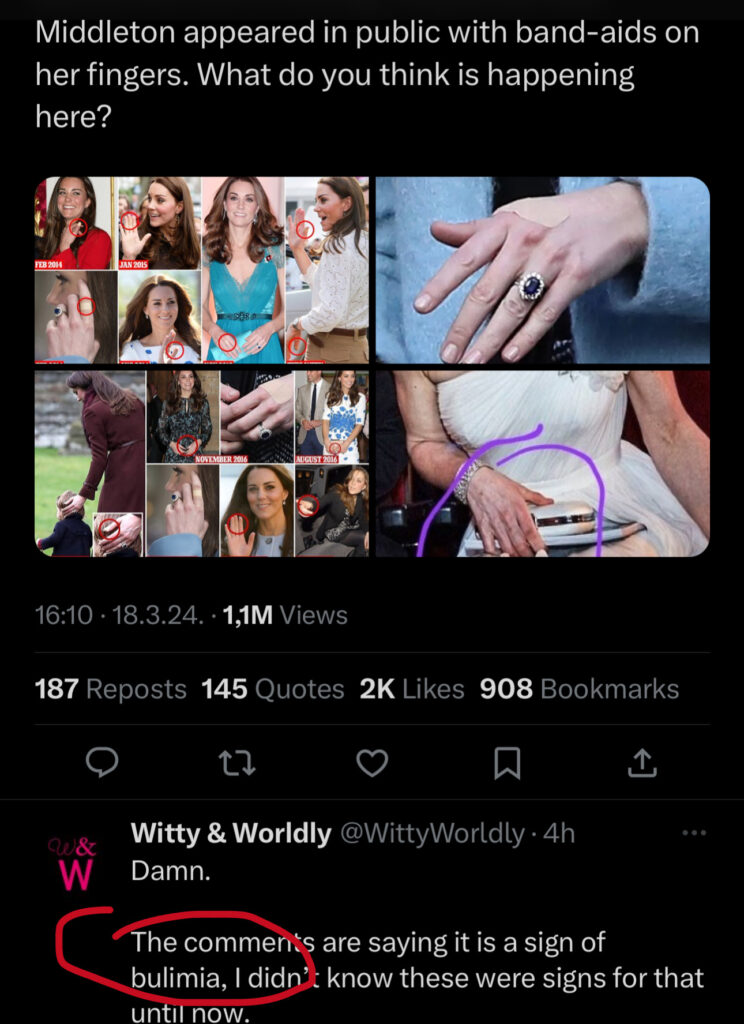Open the bottom-left collage photo tile
This screenshot has width=744, height=1024.
tap(201, 463)
